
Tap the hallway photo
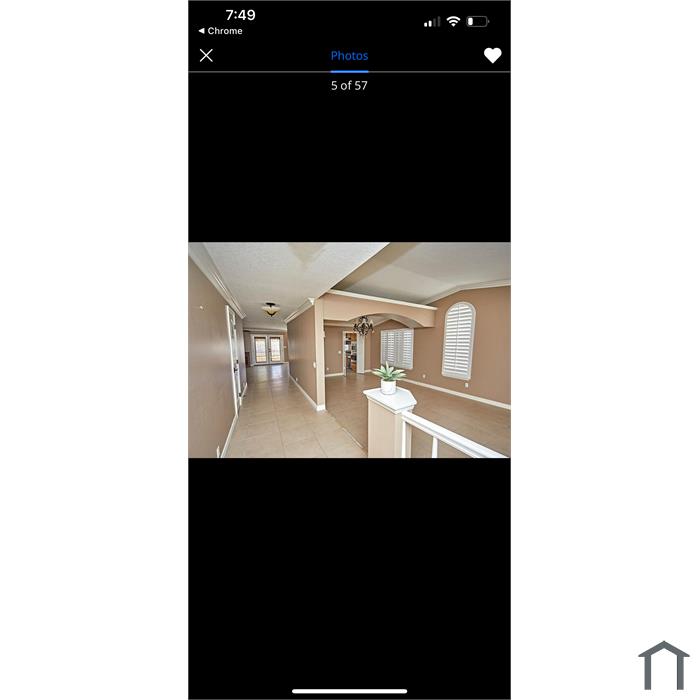click(x=349, y=350)
